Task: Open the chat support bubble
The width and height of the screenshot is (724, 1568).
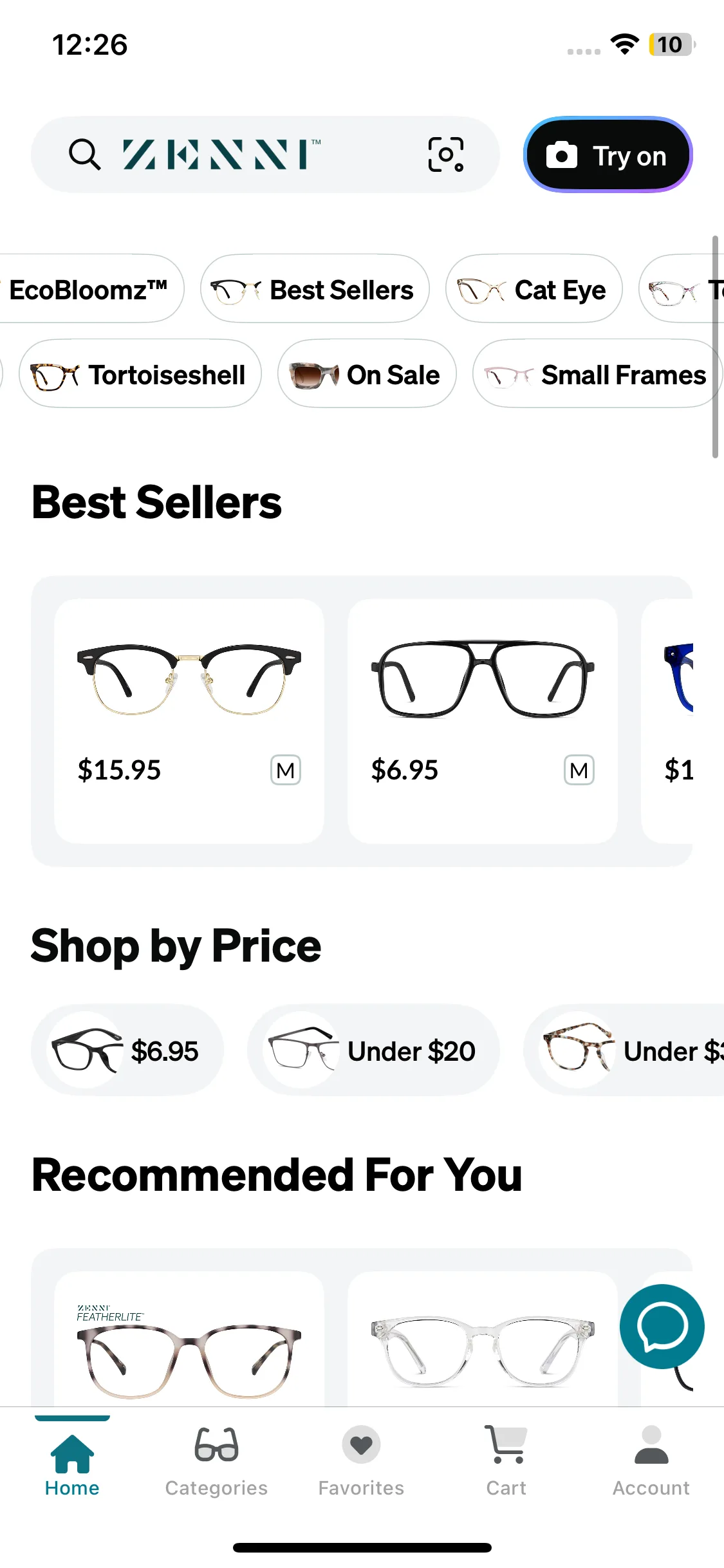Action: 662,1326
